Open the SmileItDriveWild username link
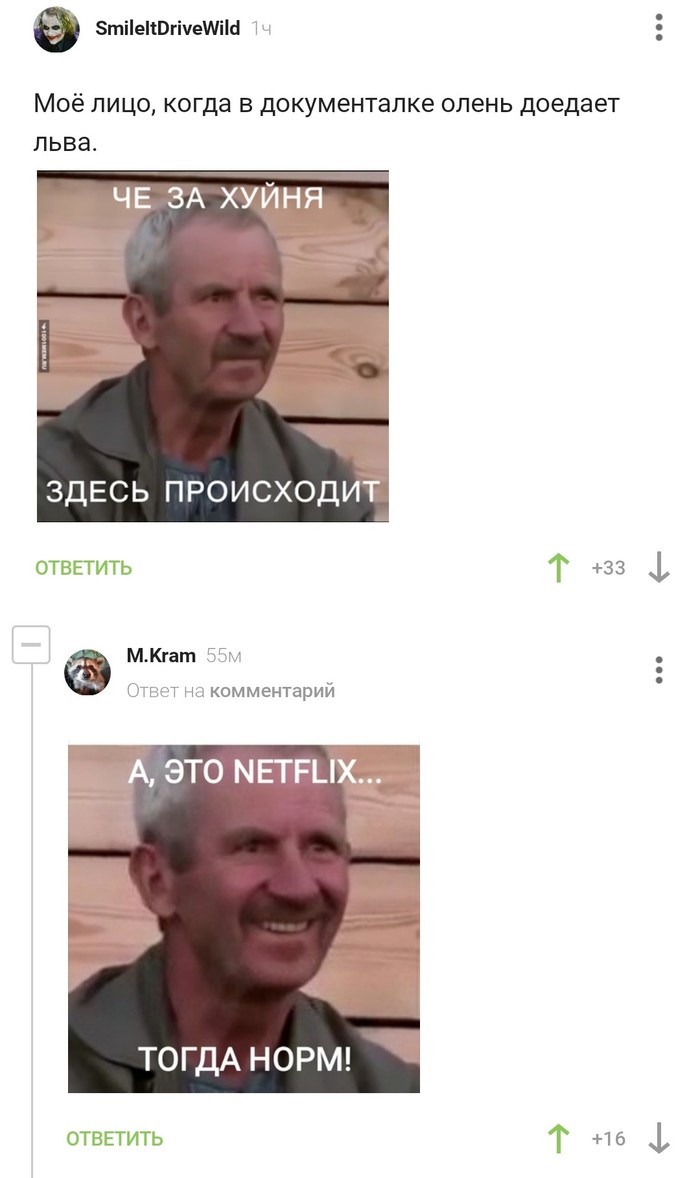Image resolution: width=700 pixels, height=1178 pixels. (167, 29)
